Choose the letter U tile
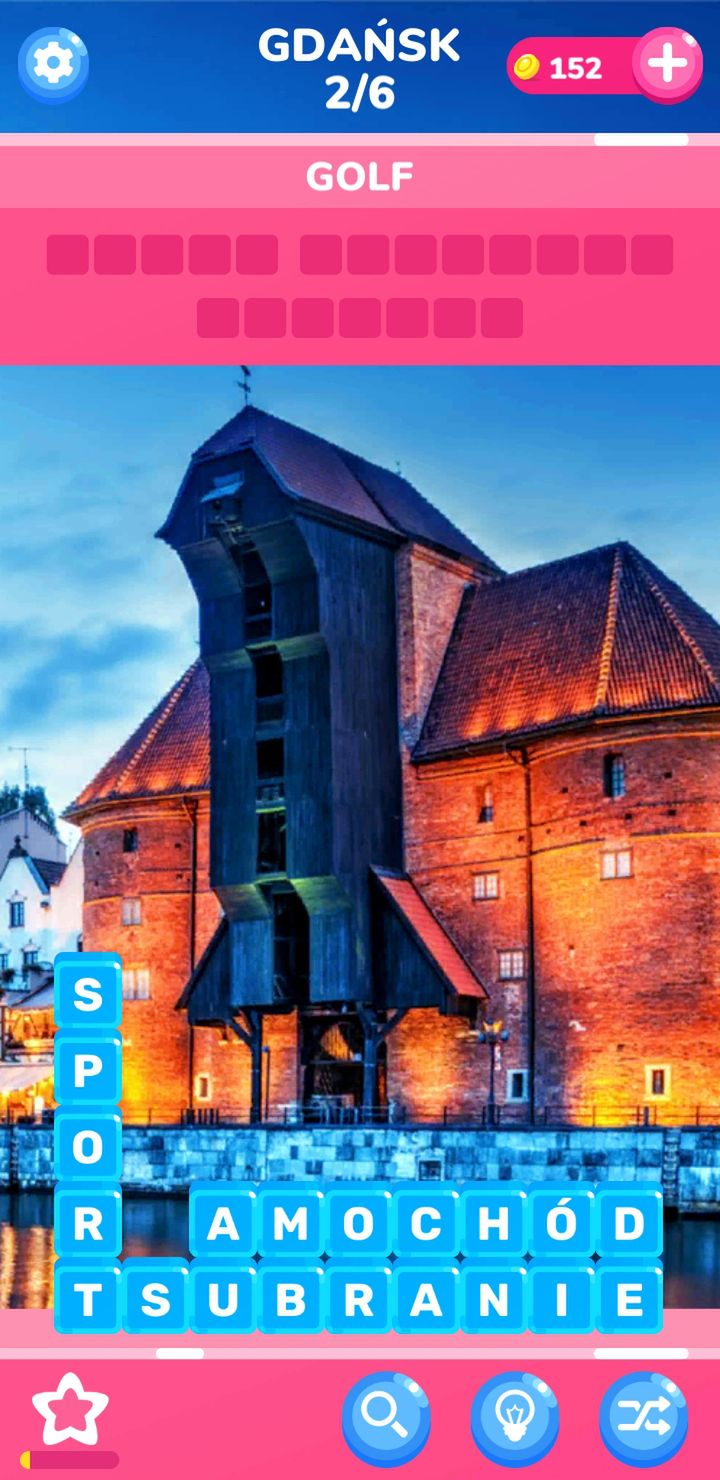 click(223, 1299)
